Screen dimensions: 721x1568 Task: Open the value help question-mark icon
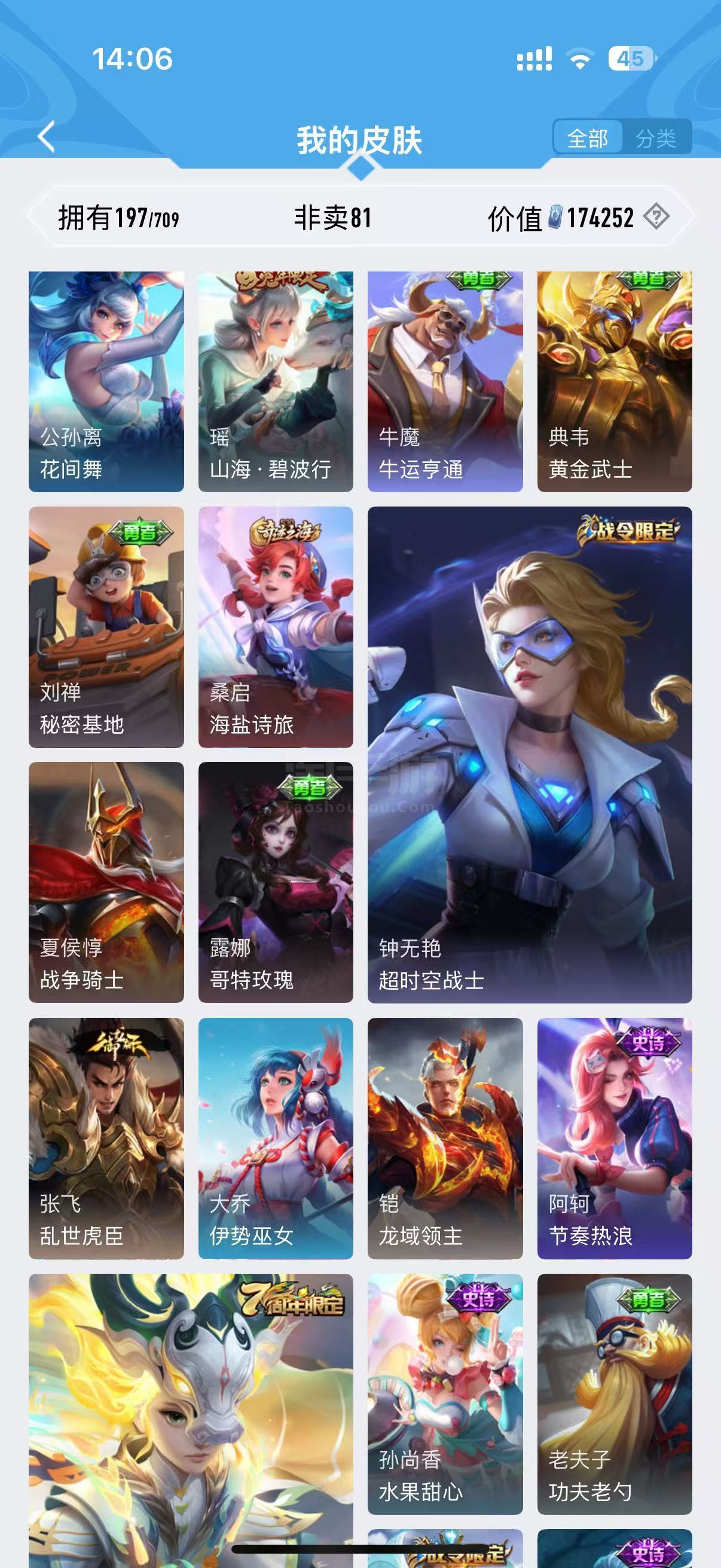pyautogui.click(x=656, y=216)
